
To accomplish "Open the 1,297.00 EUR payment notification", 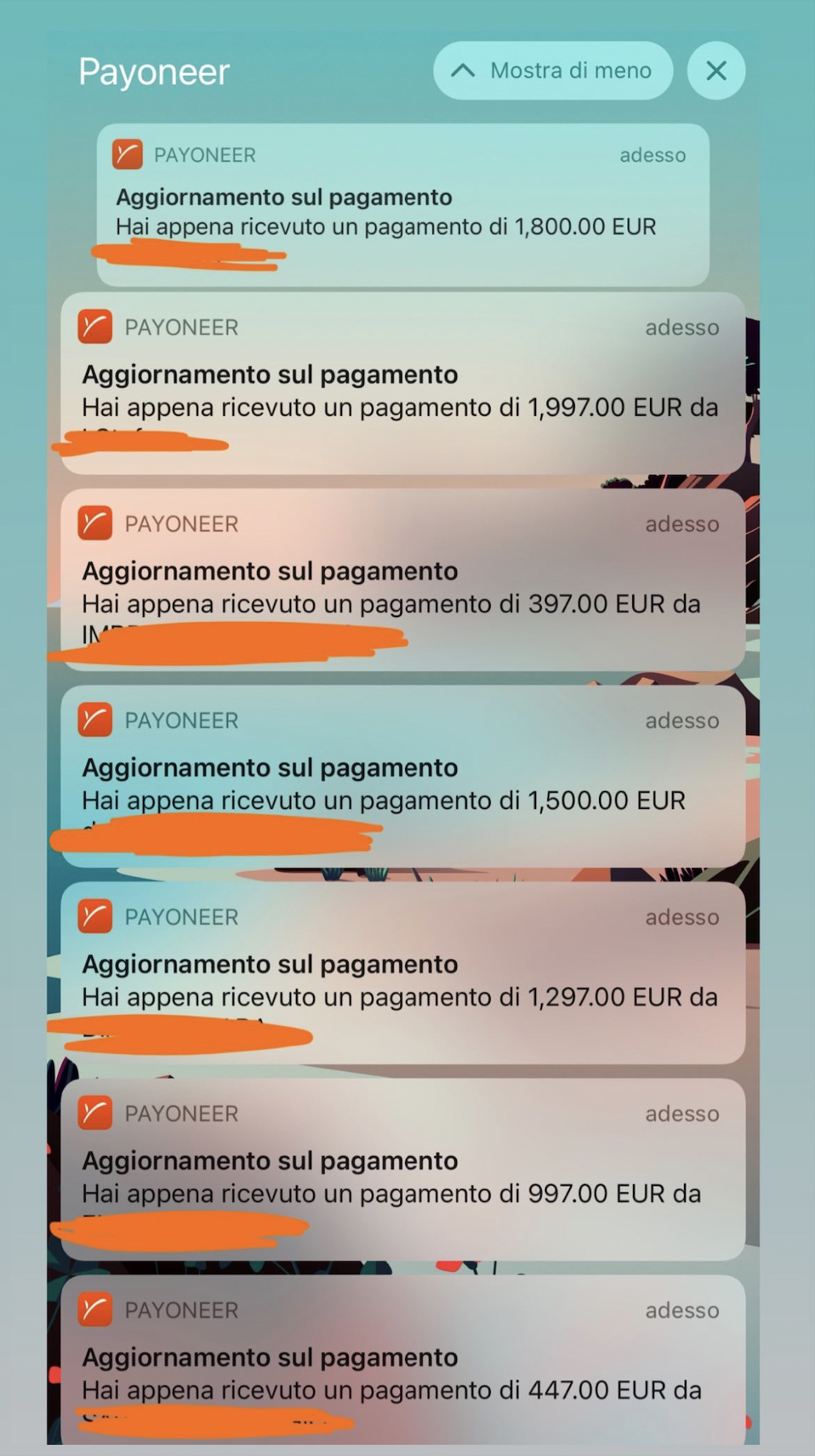I will 403,973.
